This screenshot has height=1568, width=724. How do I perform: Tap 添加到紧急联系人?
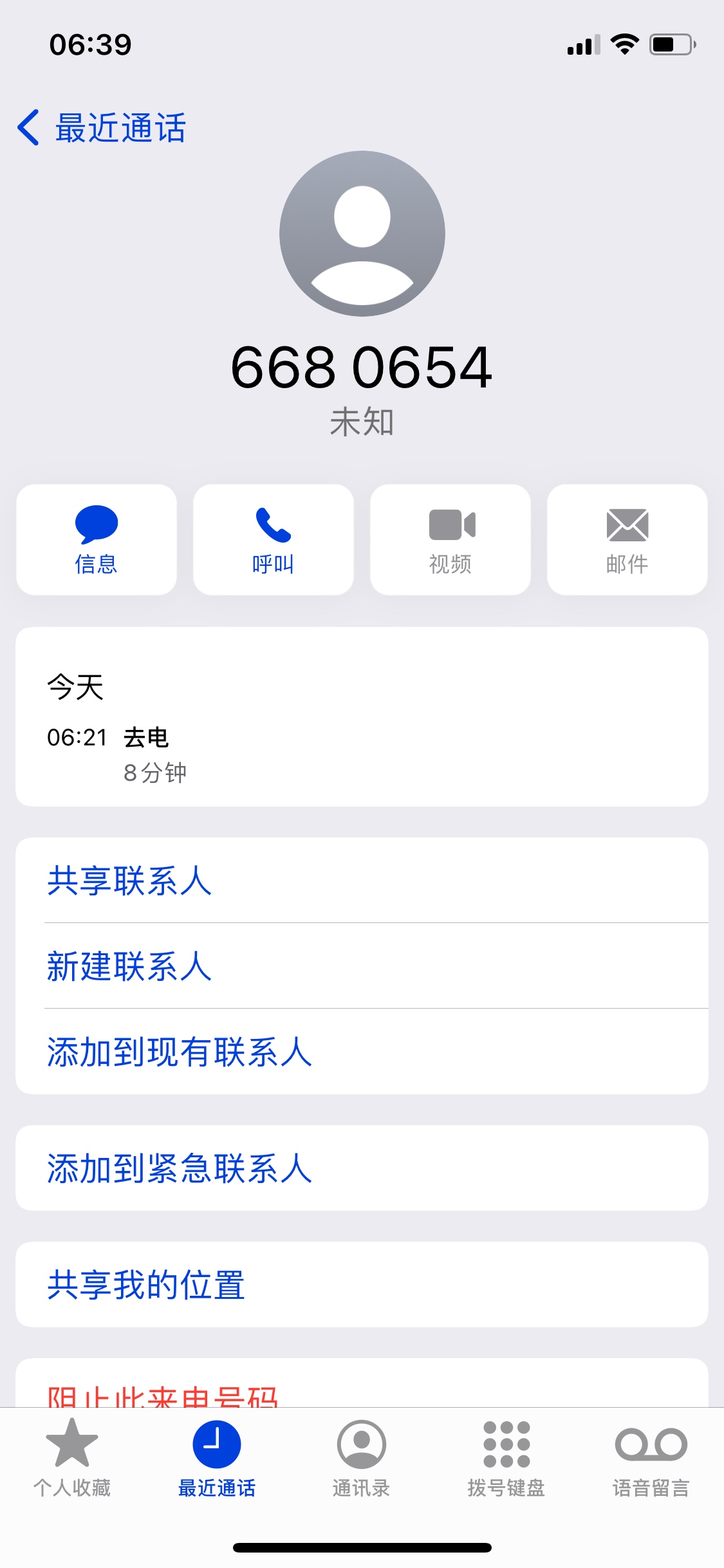click(179, 1168)
